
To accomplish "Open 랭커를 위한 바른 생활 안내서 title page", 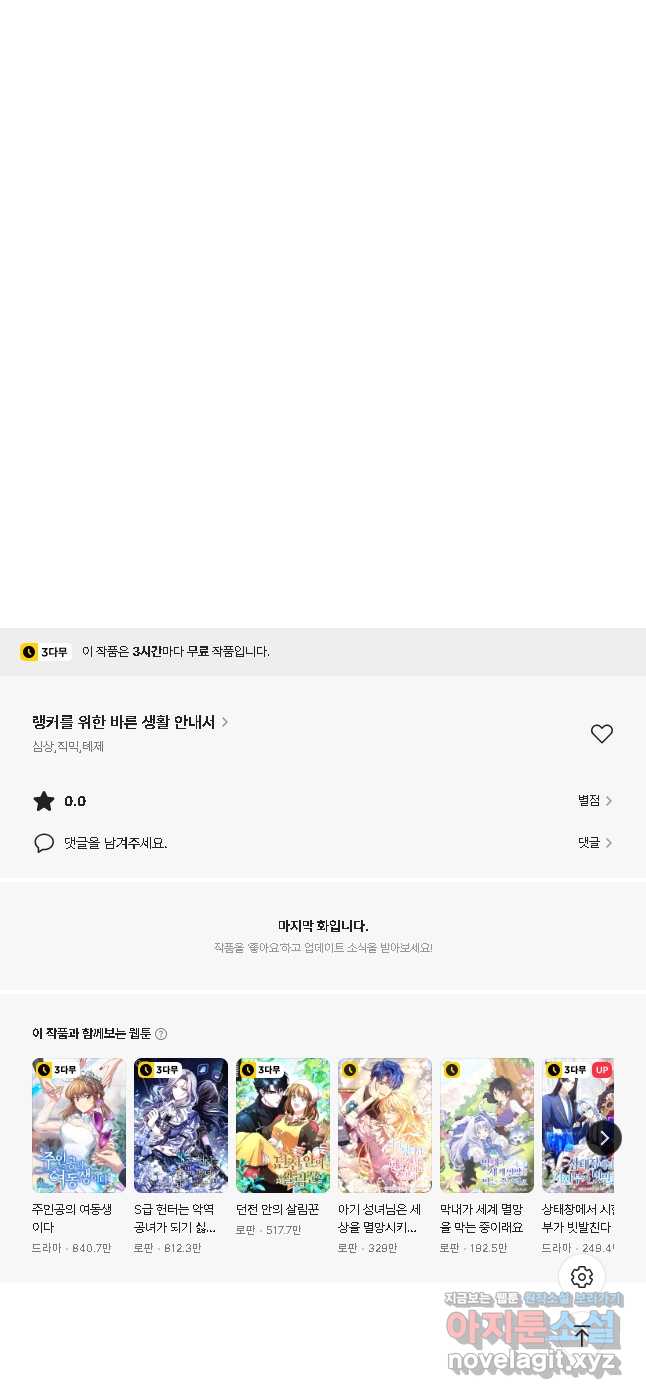I will [130, 722].
